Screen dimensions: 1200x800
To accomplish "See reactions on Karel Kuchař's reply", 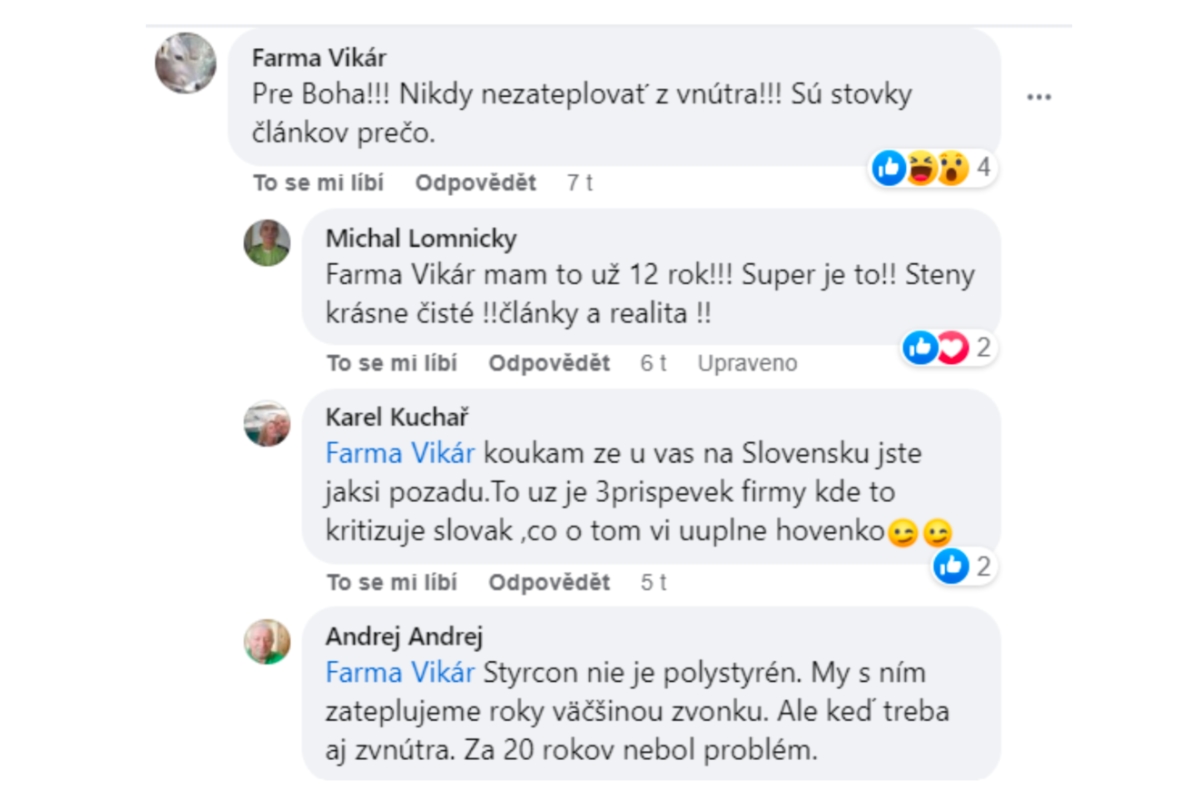I will [x=962, y=567].
